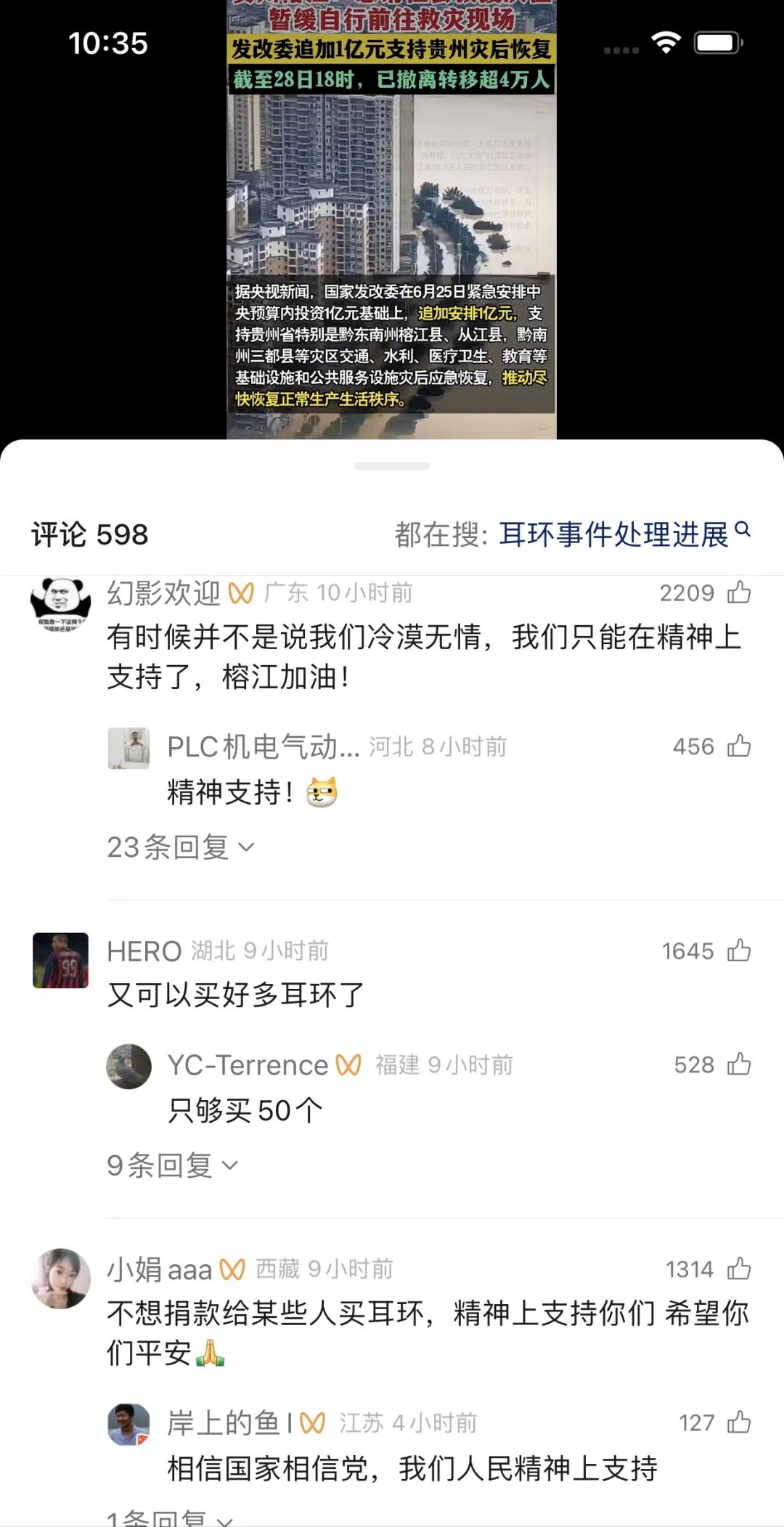Like the comment by 幻影欢迎
The height and width of the screenshot is (1527, 784).
point(739,593)
